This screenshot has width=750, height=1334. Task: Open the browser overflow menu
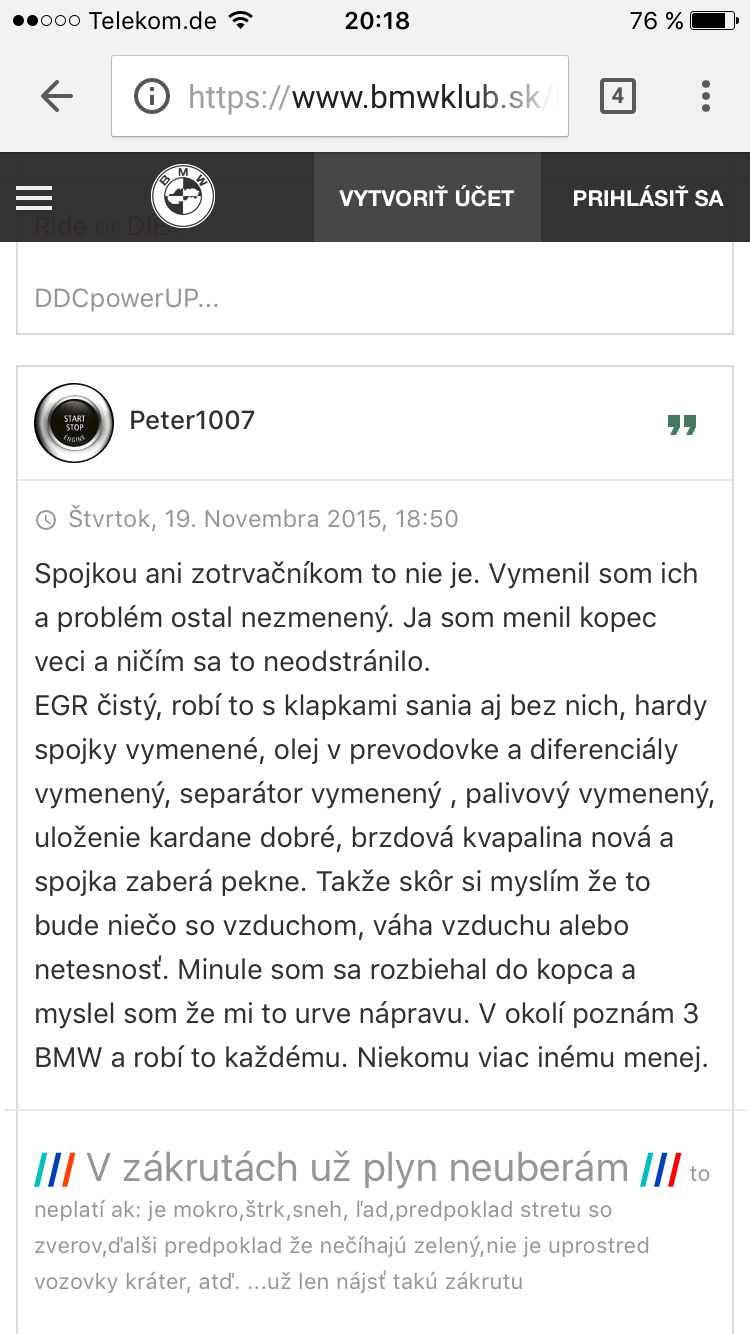click(705, 96)
